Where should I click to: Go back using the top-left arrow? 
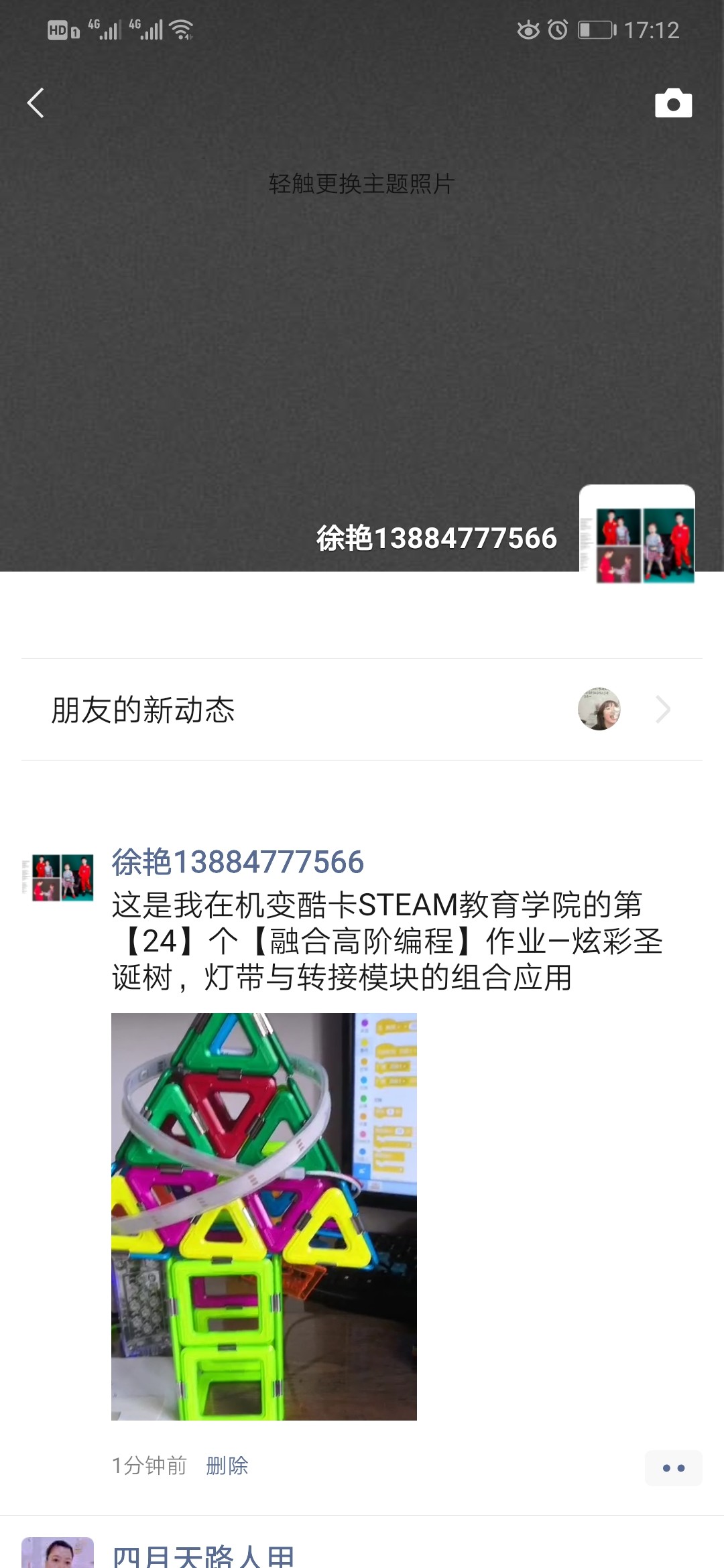(x=36, y=103)
